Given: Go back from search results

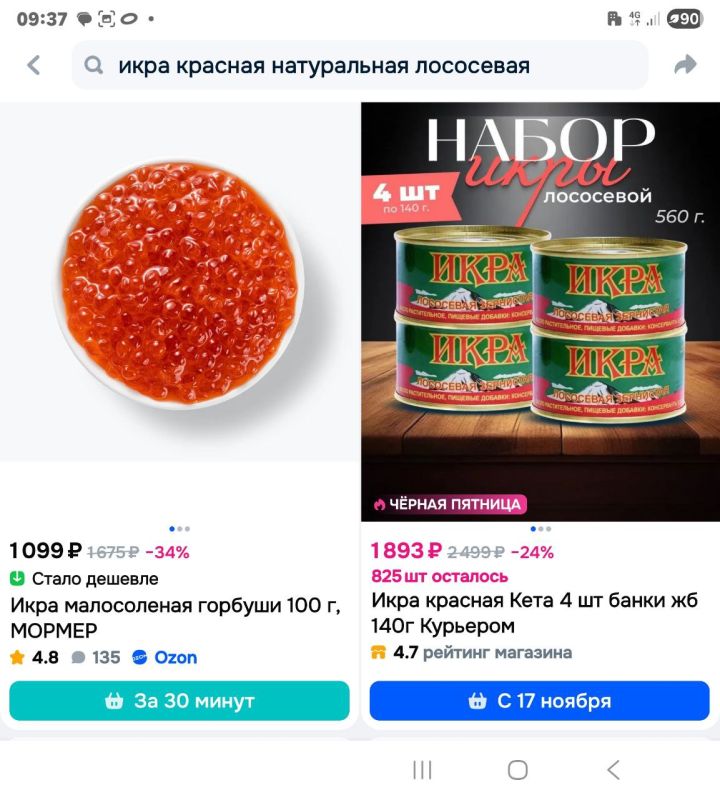Looking at the screenshot, I should tap(34, 66).
